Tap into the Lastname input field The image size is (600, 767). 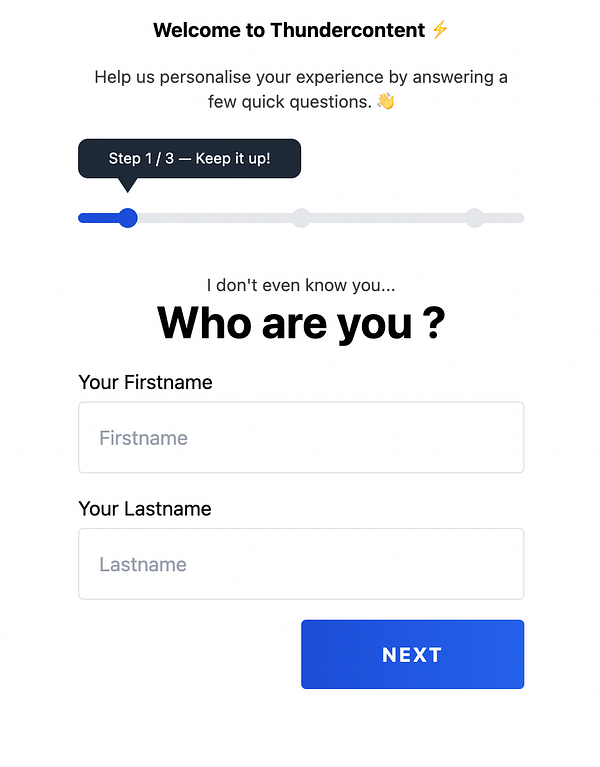300,564
